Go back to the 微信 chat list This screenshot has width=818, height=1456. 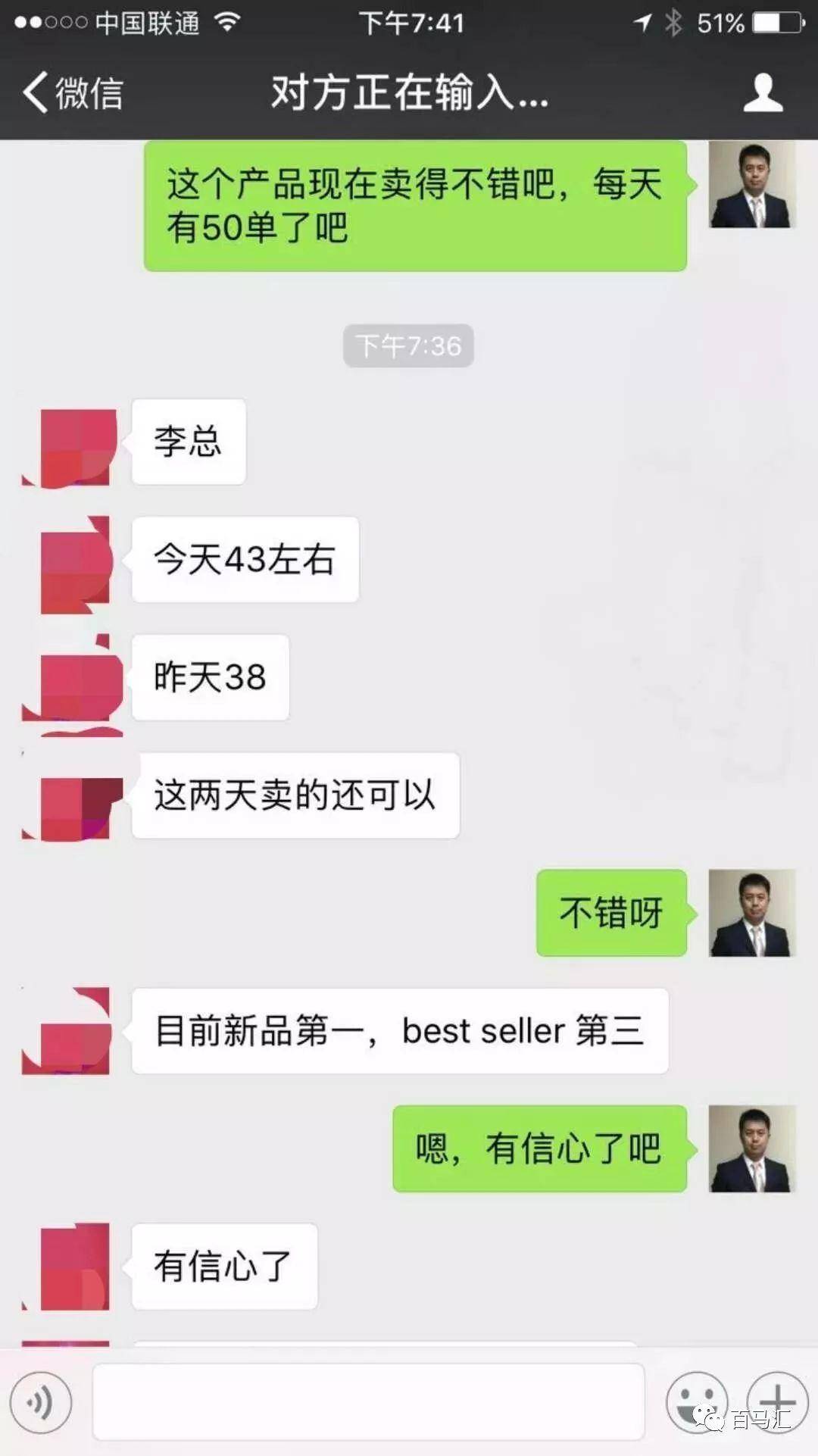point(72,93)
